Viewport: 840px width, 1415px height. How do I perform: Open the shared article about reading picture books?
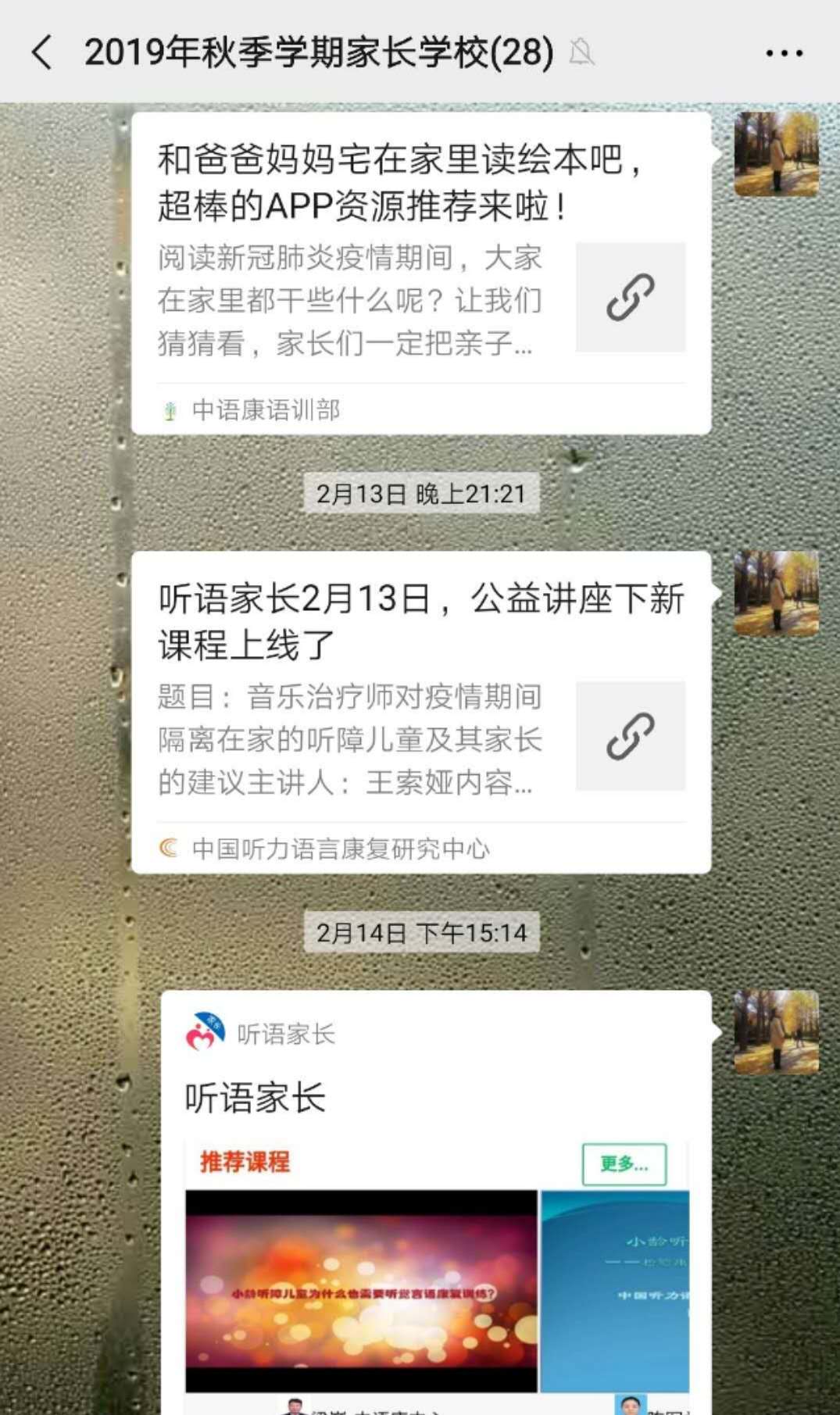[420, 273]
